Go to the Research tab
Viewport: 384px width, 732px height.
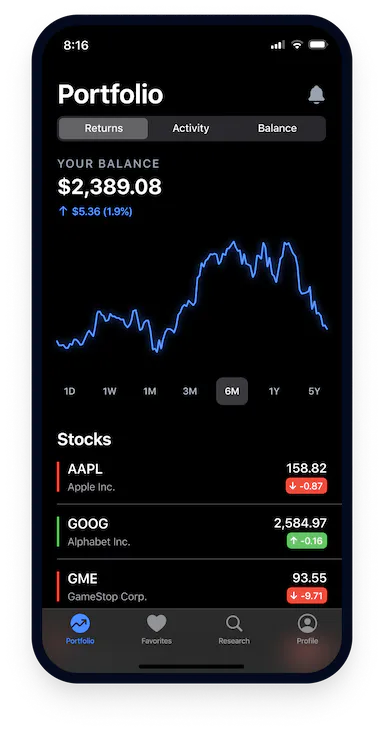click(234, 629)
